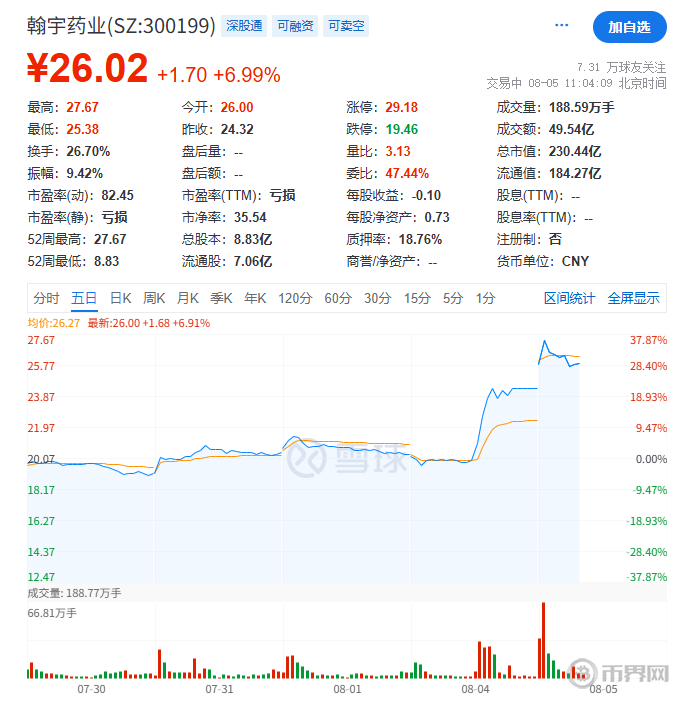Tap the 深股通 tag

tap(244, 27)
